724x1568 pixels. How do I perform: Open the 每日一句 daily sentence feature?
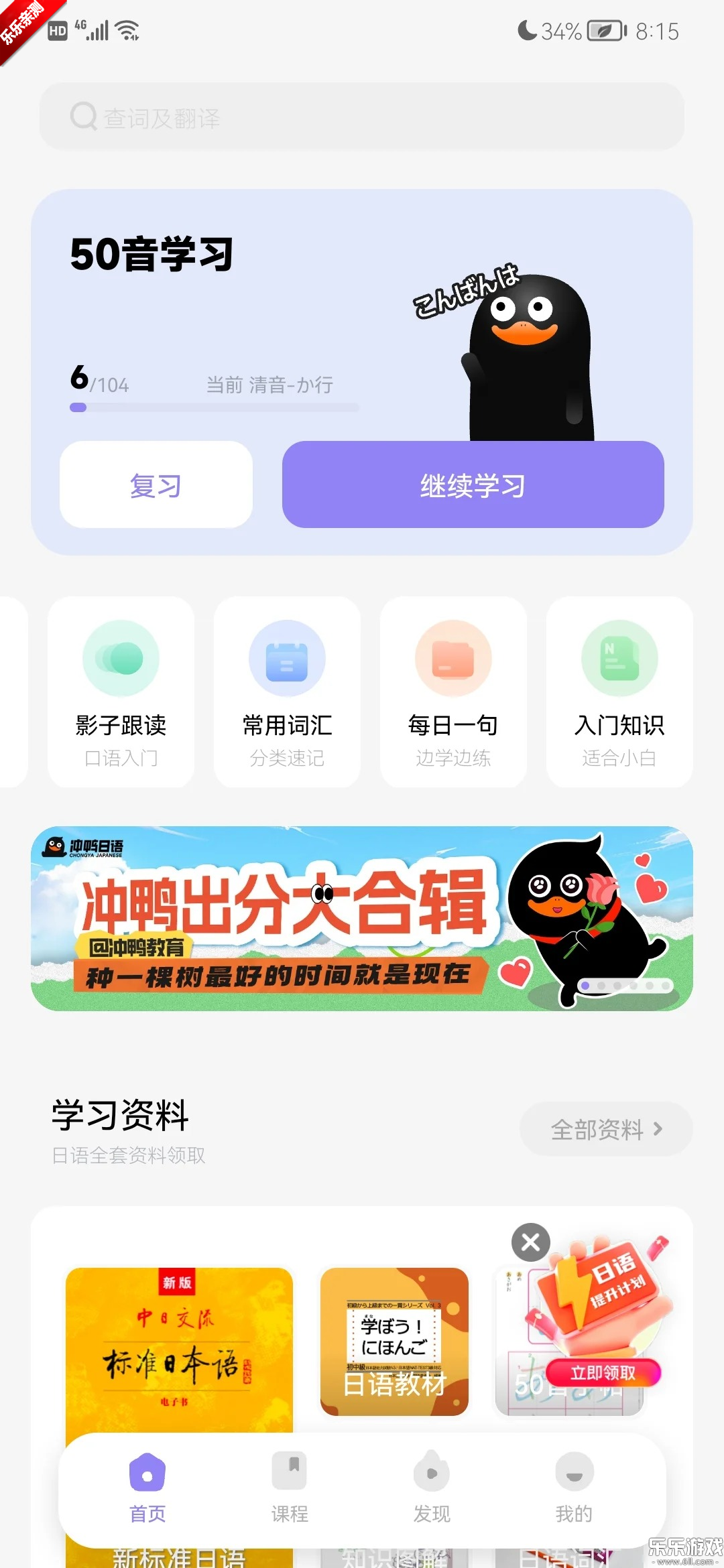pyautogui.click(x=452, y=690)
